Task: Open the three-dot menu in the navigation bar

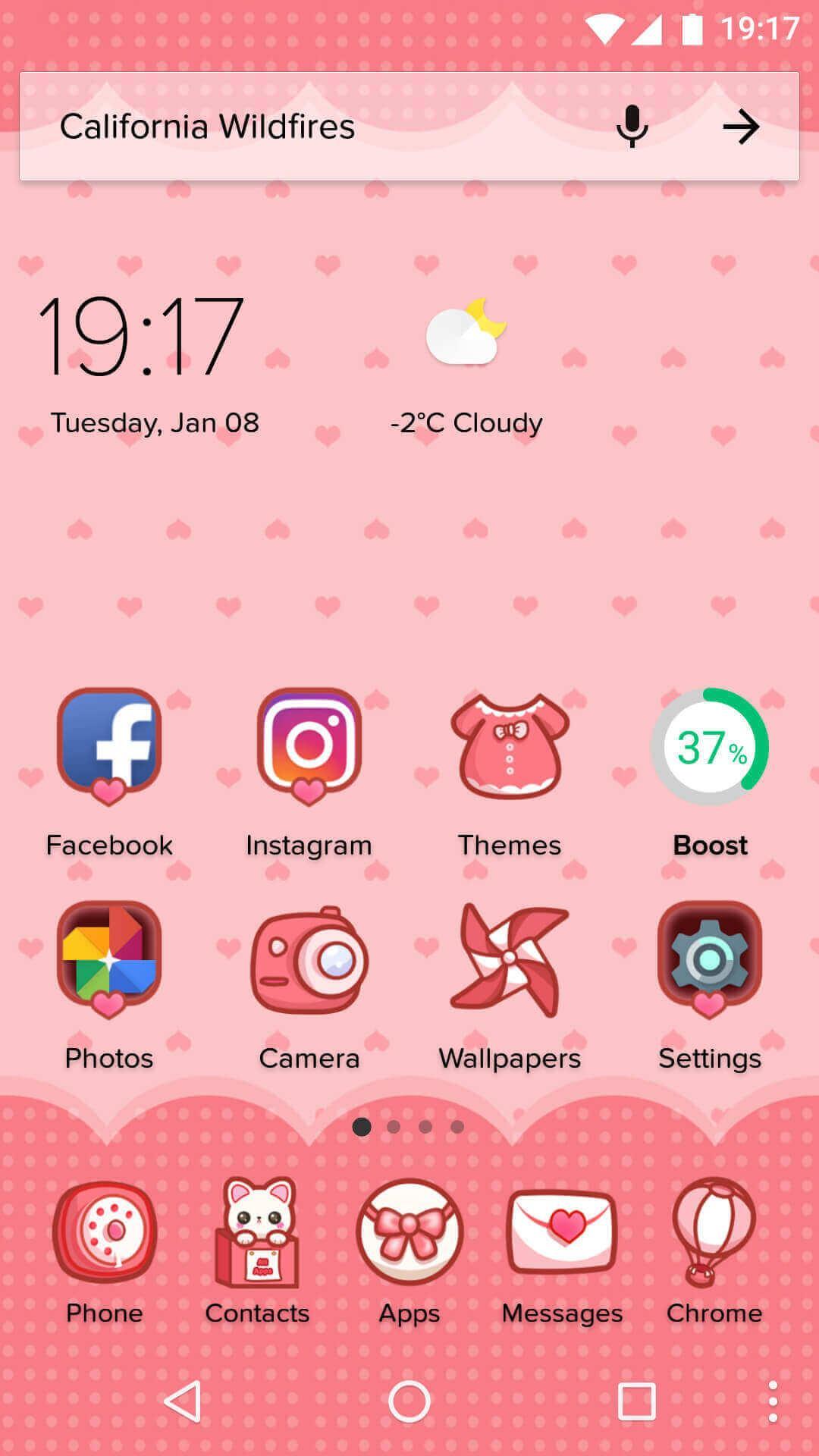Action: pos(772,1401)
